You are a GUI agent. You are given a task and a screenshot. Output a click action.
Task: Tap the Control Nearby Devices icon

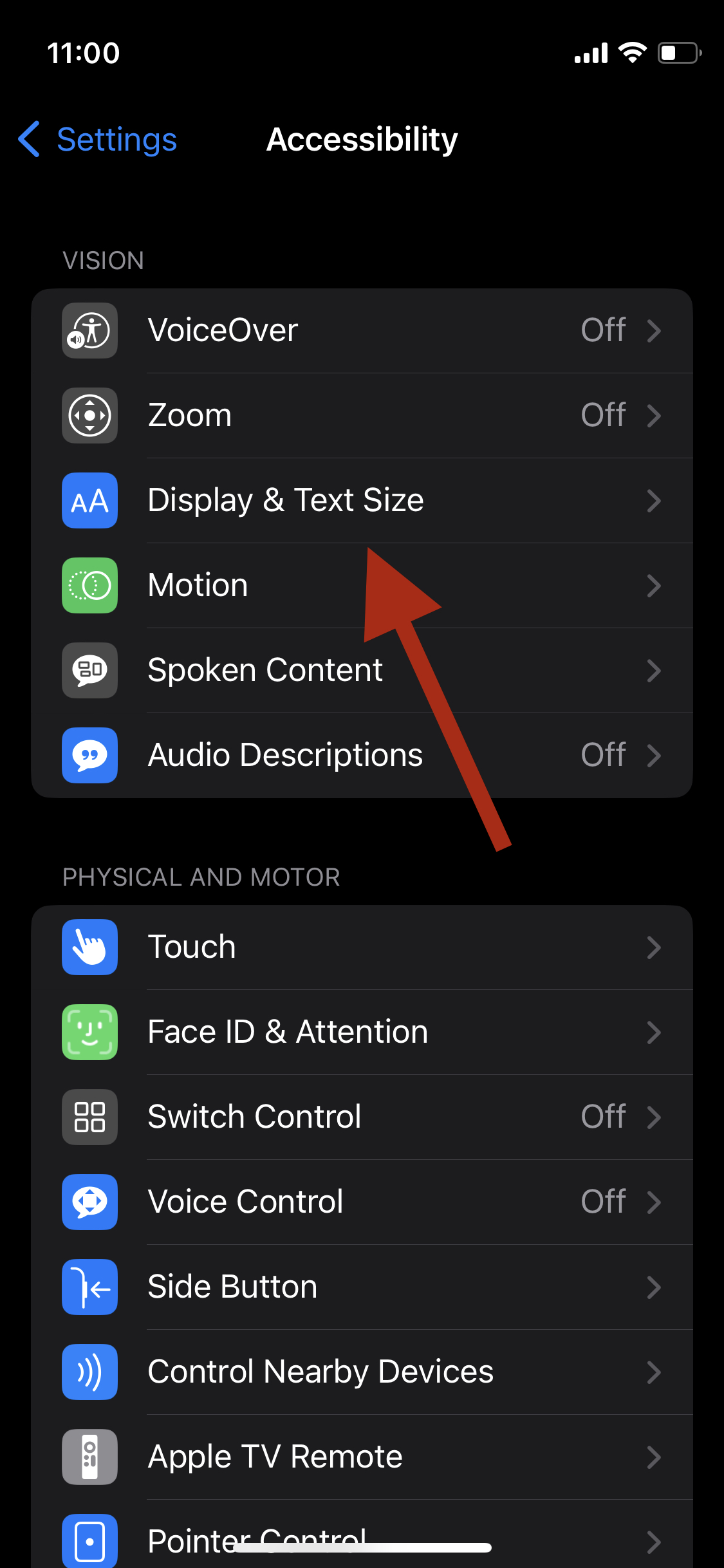[x=89, y=1372]
